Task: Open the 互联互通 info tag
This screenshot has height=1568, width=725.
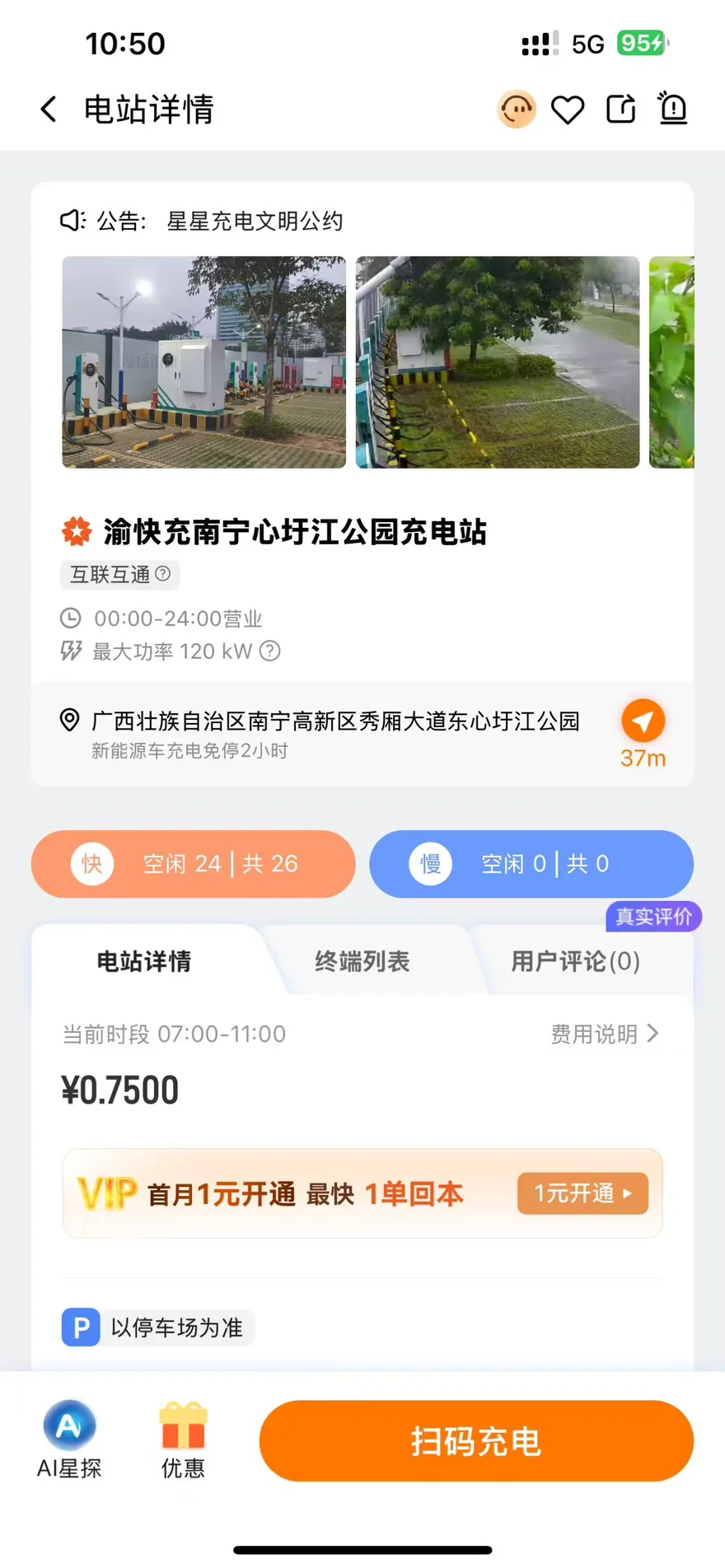Action: 120,574
